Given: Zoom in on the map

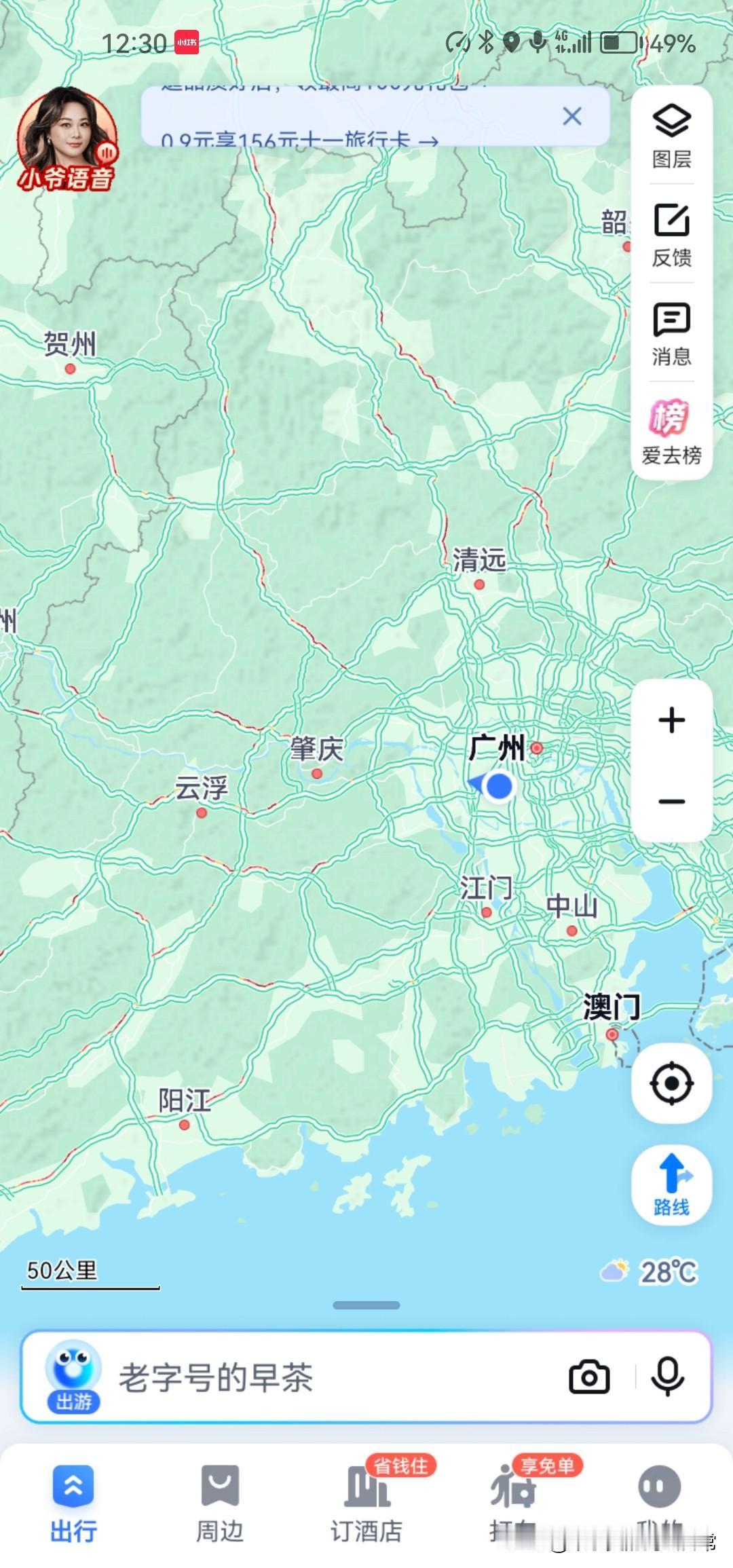Looking at the screenshot, I should pyautogui.click(x=671, y=720).
